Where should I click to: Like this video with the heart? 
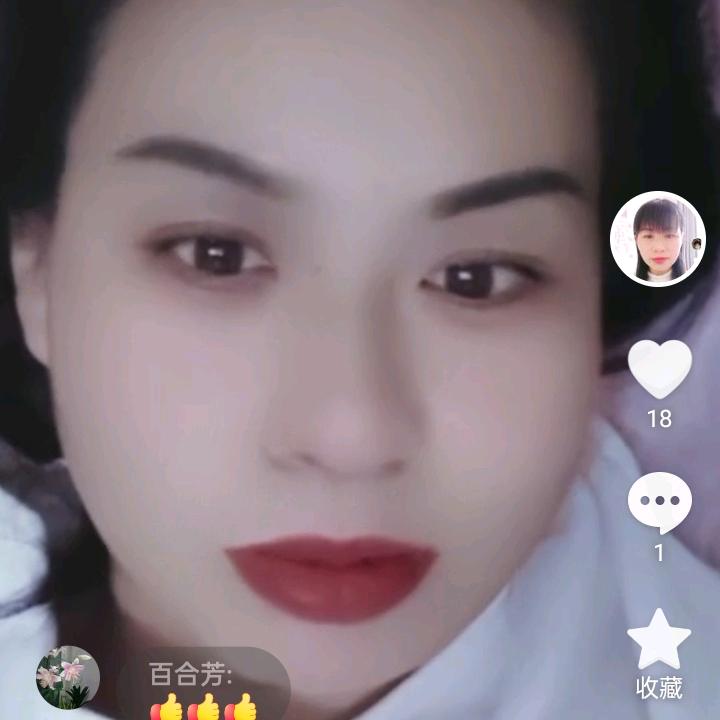pos(660,368)
